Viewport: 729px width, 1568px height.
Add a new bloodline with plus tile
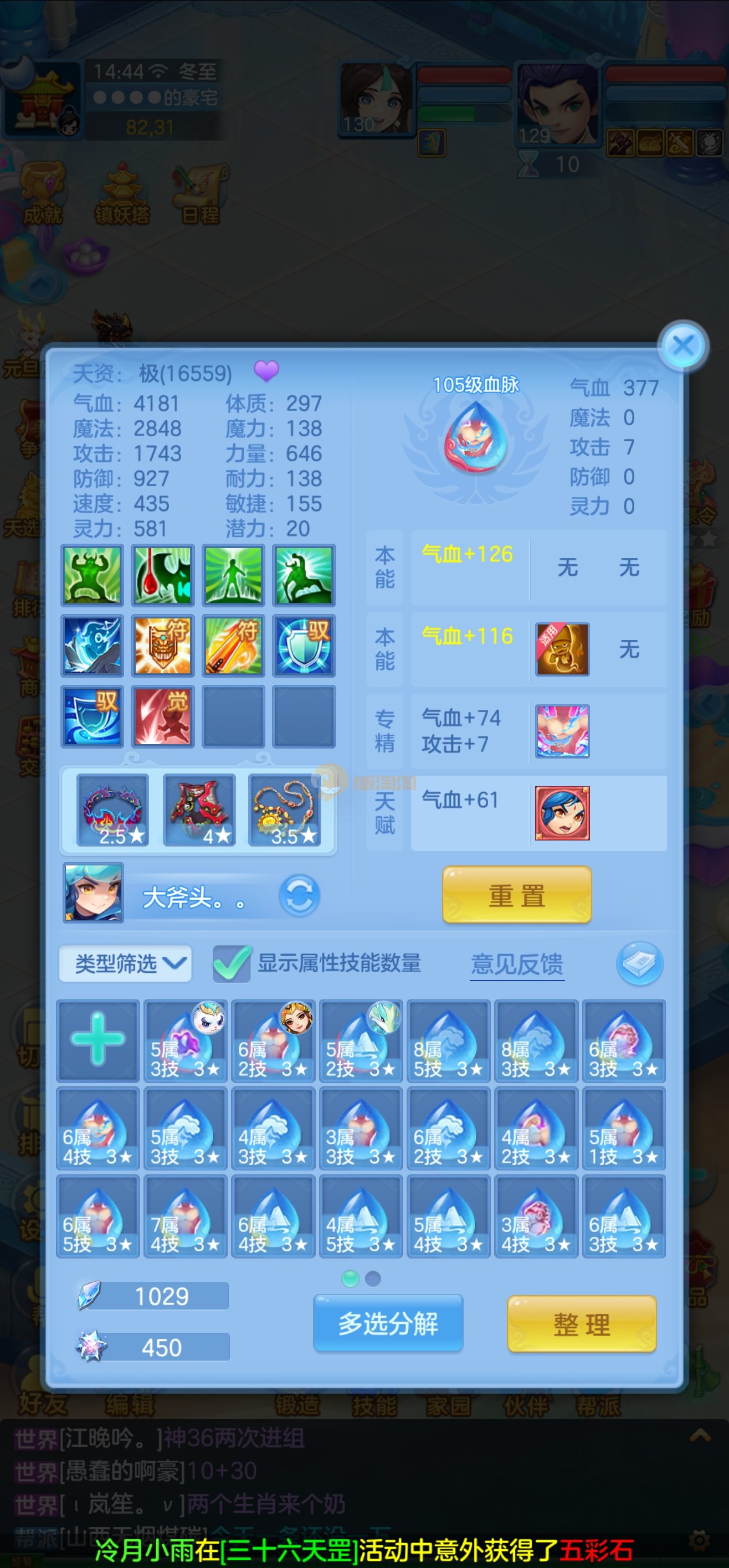[x=98, y=1040]
